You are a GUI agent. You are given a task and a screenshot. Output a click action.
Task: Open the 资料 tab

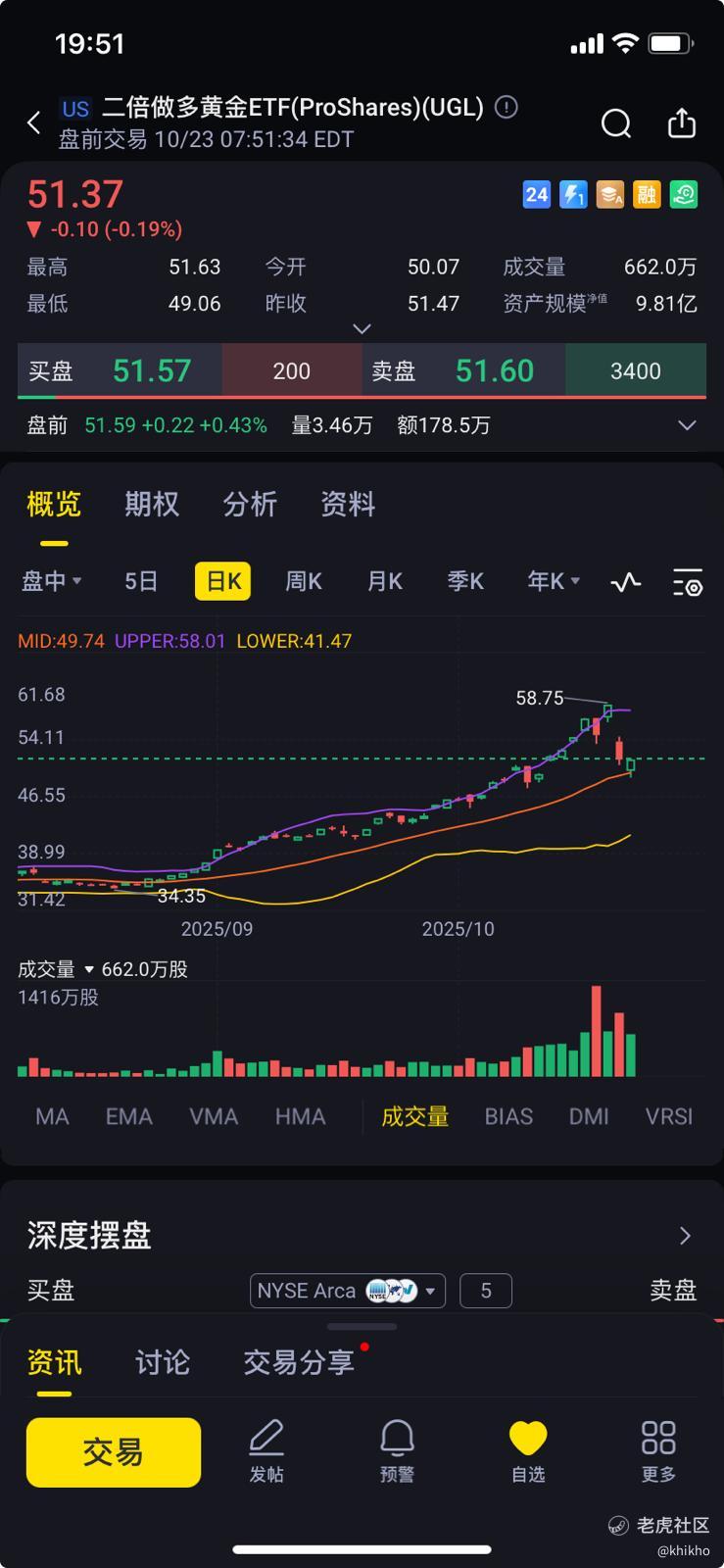[x=348, y=505]
